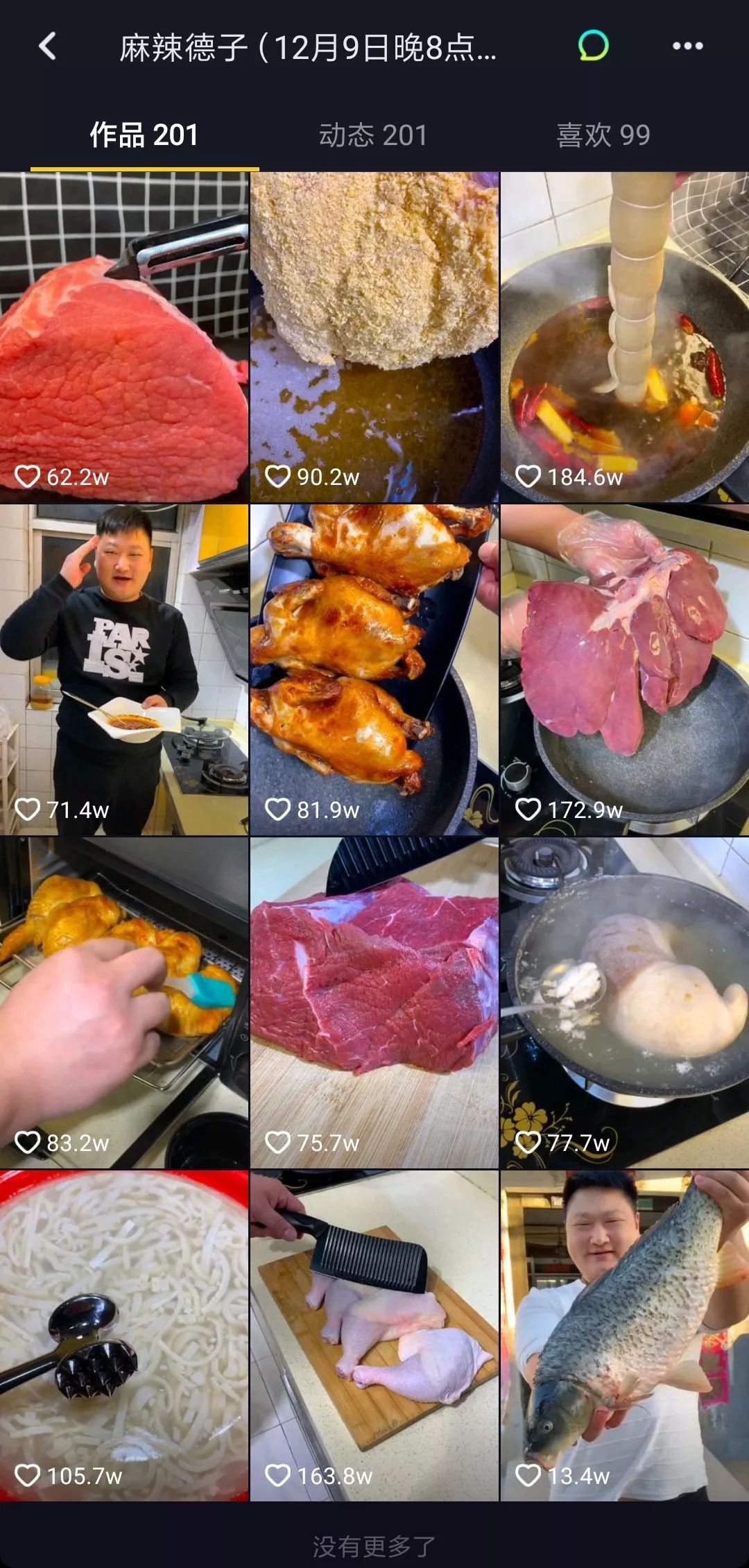Select the 作品 201 tab
This screenshot has height=1568, width=749.
[x=144, y=135]
